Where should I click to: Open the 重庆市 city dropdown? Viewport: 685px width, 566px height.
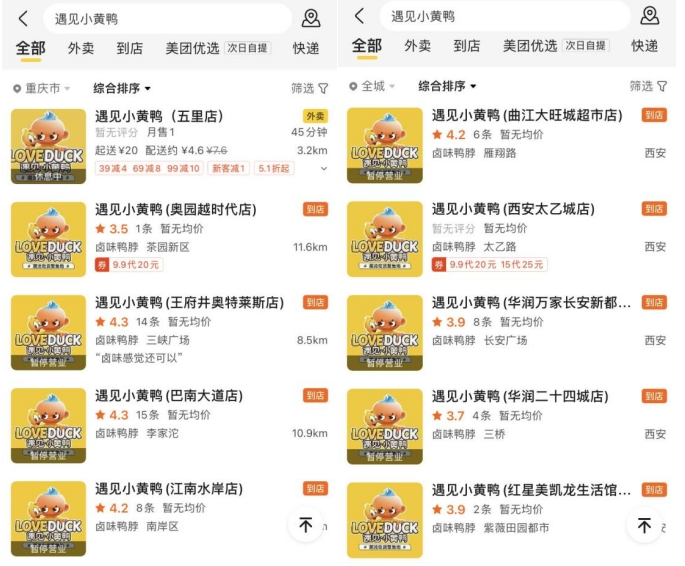tap(44, 88)
